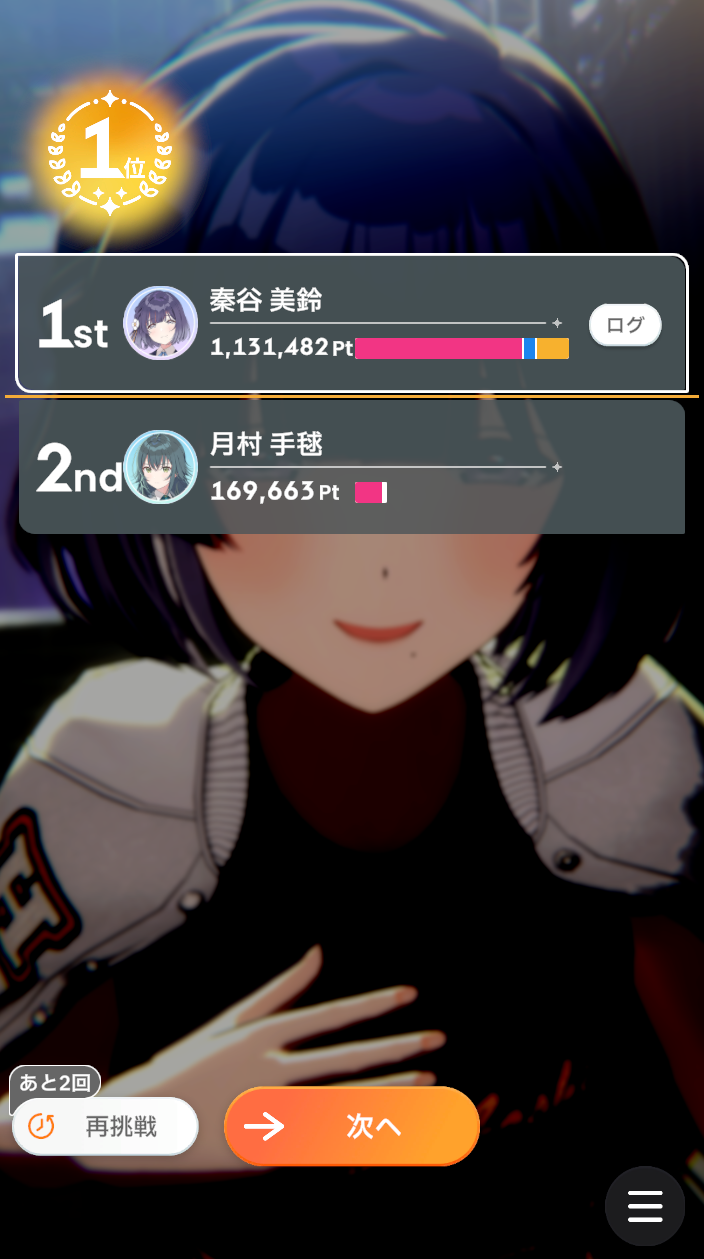
Task: Open the ログ button for 秦谷 美鈴
Action: [625, 325]
